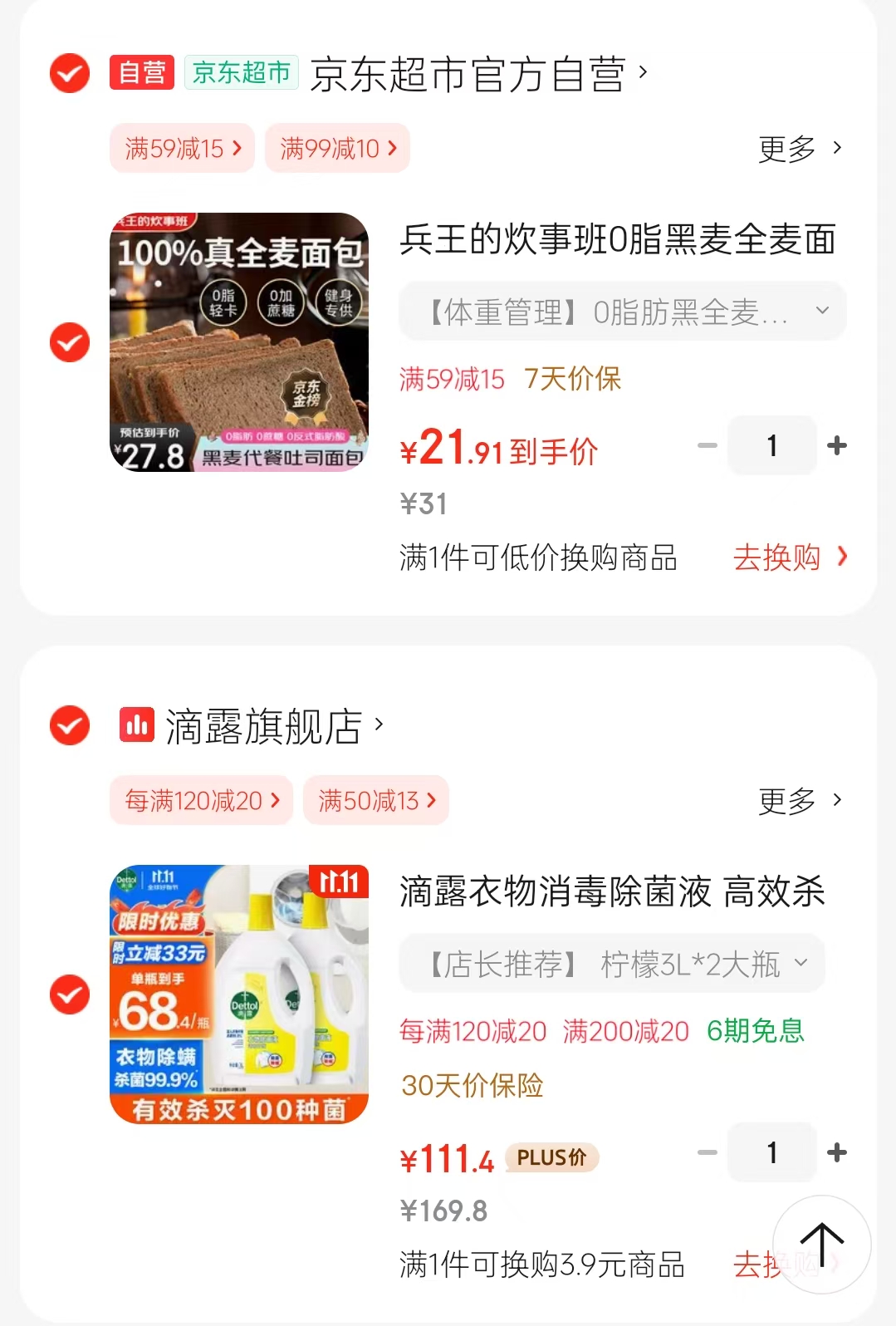Tap the back-to-top arrow button

[x=821, y=1244]
